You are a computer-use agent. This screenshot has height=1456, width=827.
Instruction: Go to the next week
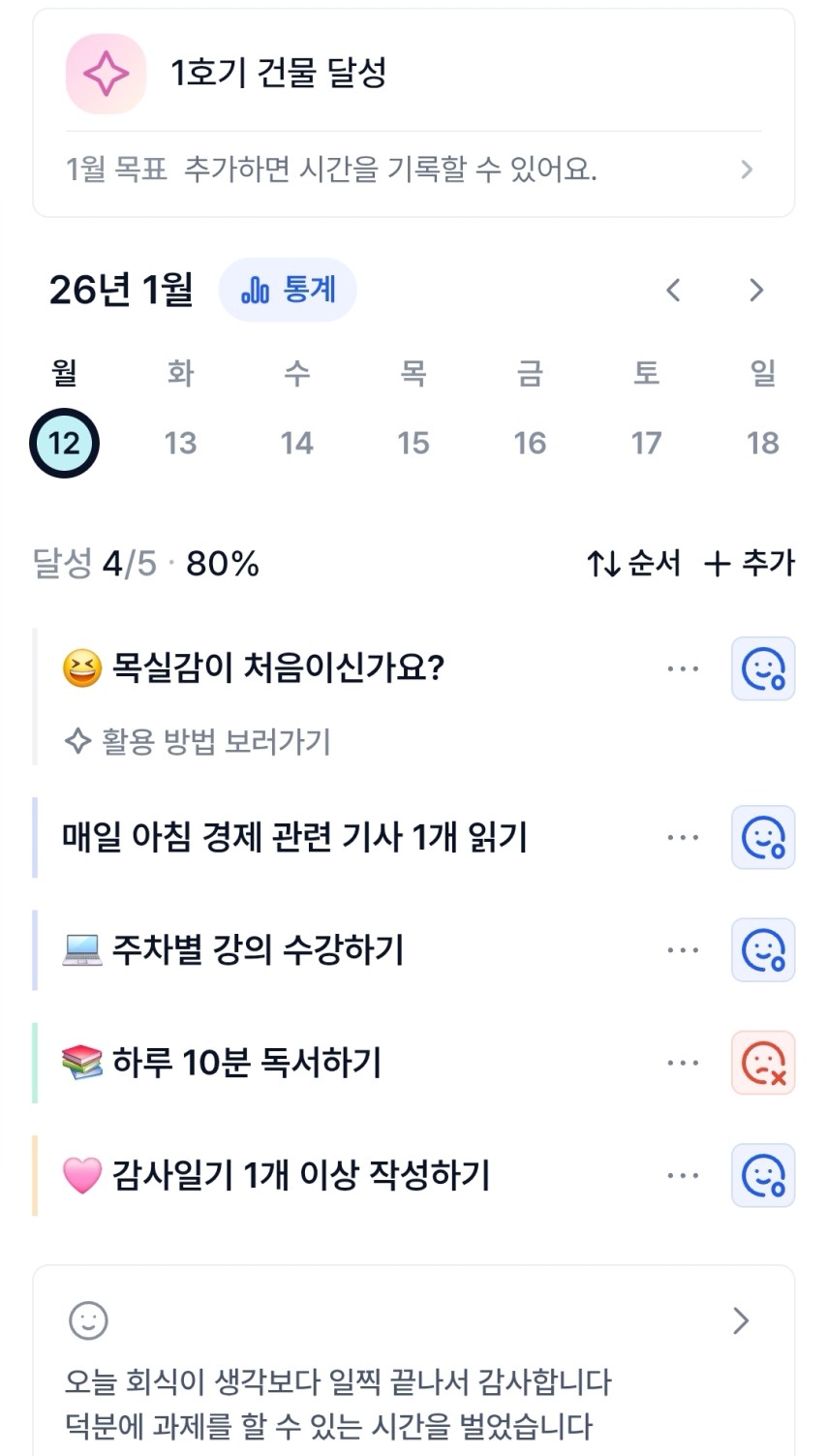(x=756, y=290)
